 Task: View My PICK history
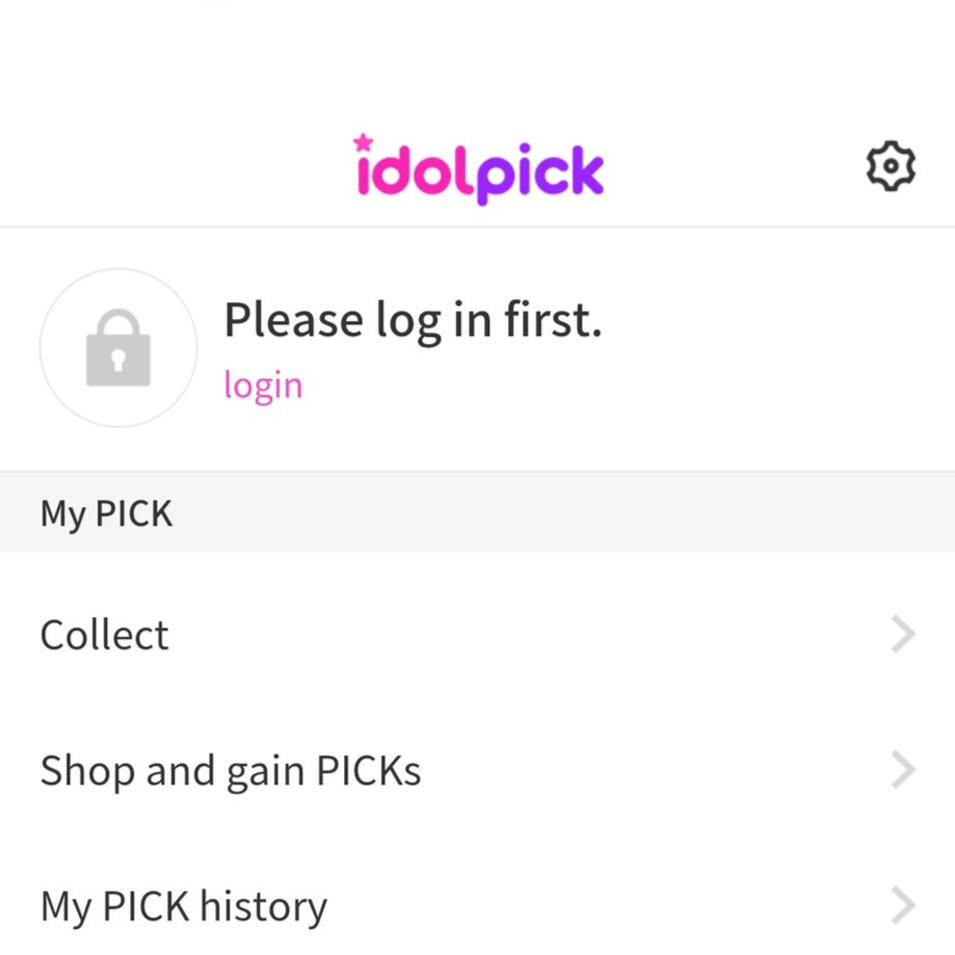tap(477, 906)
